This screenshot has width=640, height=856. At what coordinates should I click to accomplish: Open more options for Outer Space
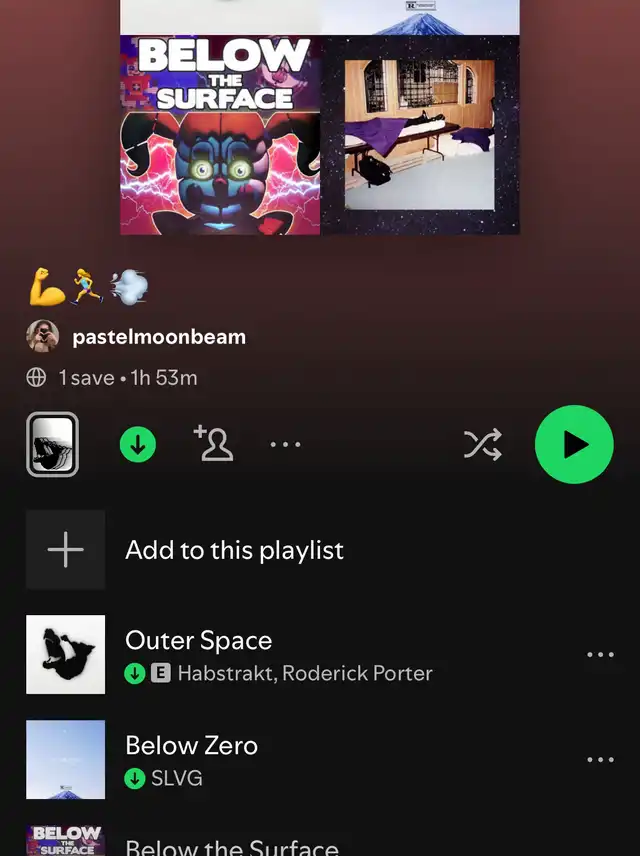click(600, 655)
